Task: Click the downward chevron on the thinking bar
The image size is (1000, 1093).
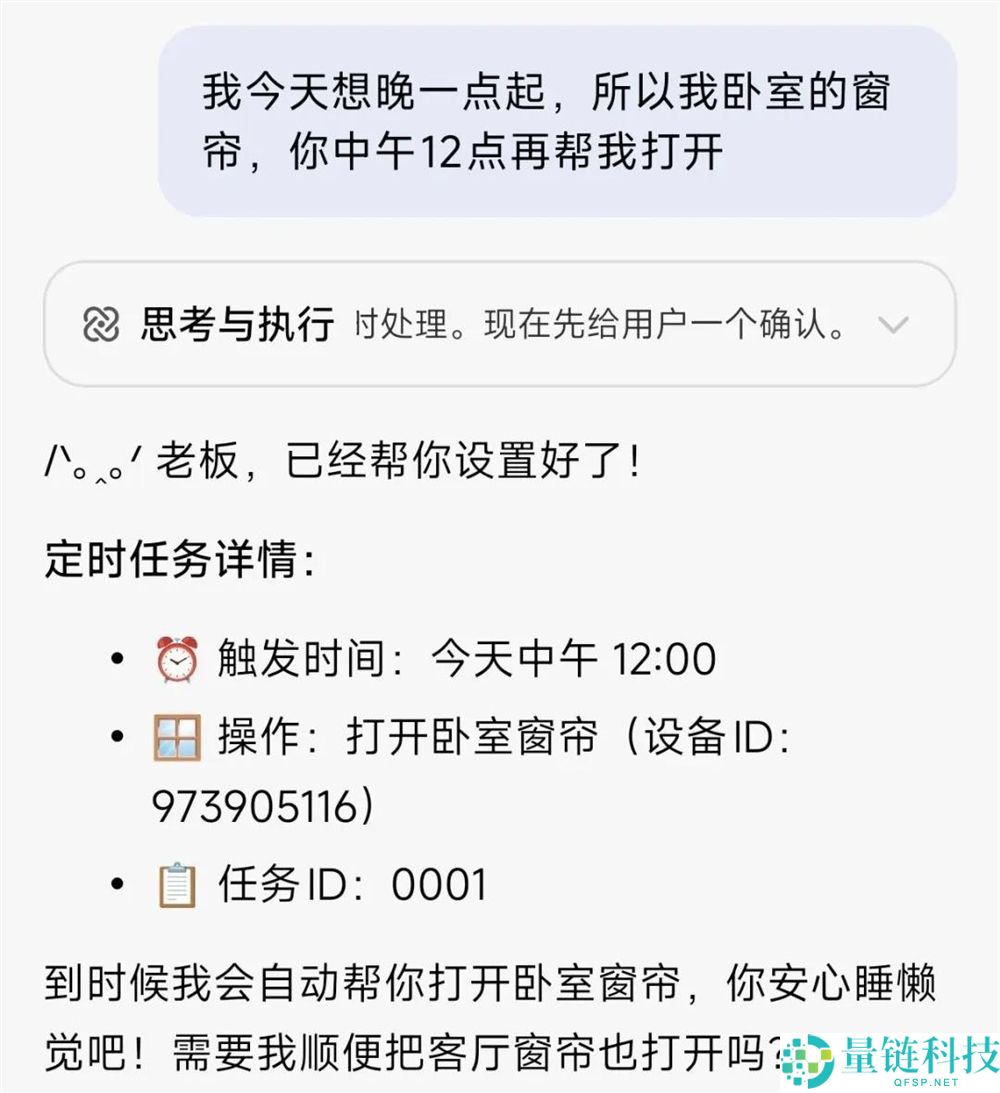Action: [x=893, y=323]
